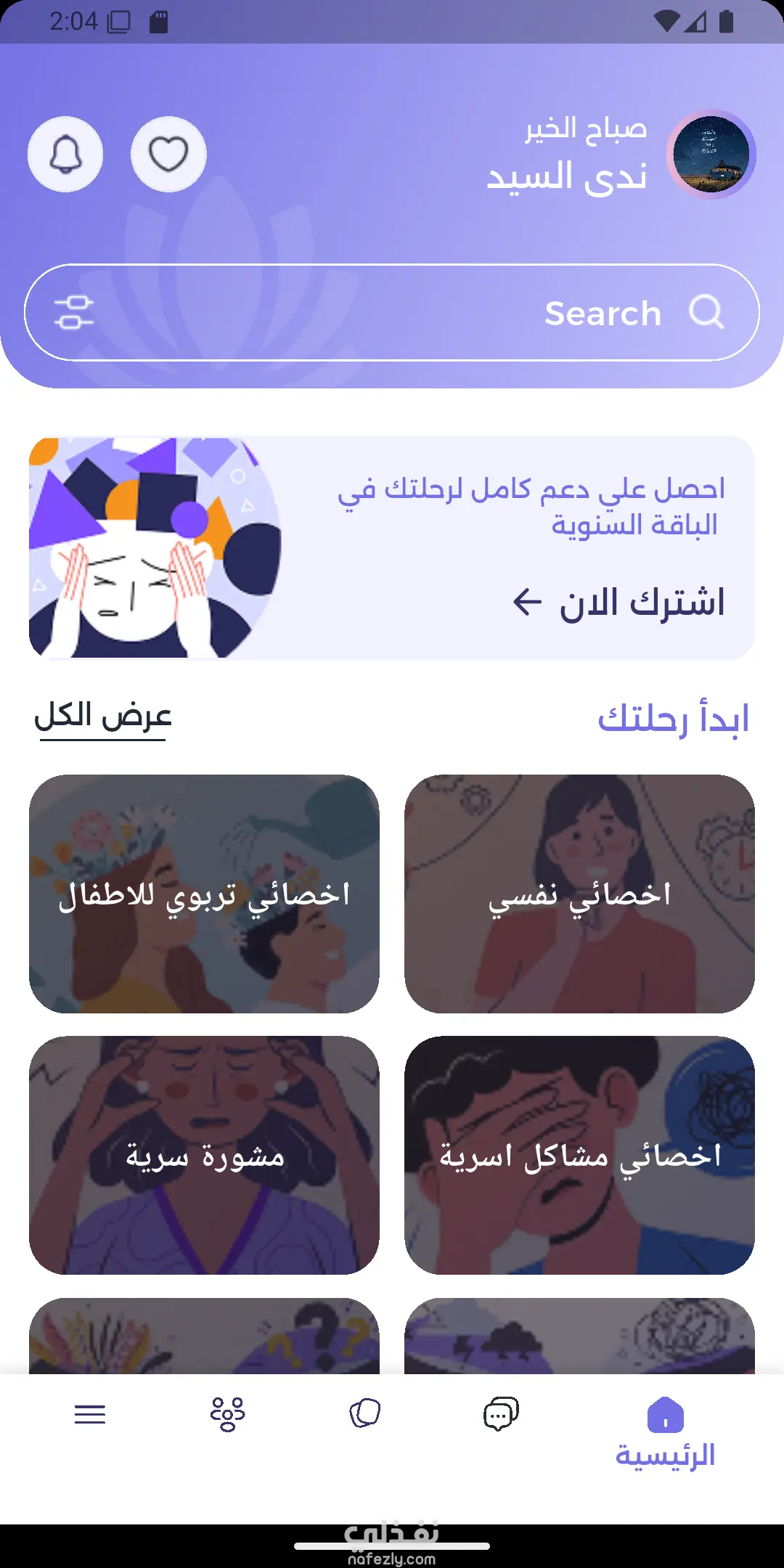This screenshot has width=784, height=1568.
Task: Open the اخصائي تربوي للاطفال card
Action: pyautogui.click(x=204, y=894)
